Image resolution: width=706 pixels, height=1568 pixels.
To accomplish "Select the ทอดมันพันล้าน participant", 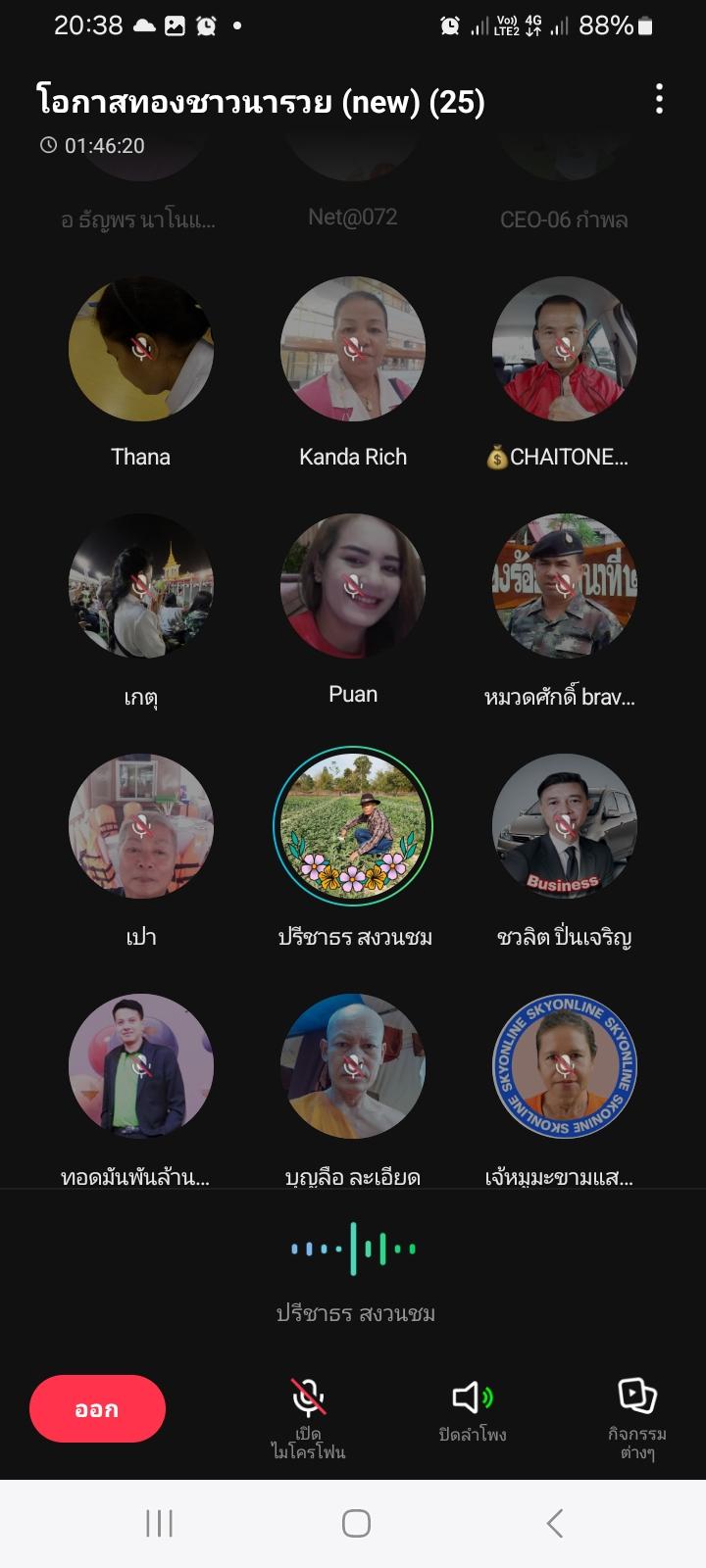I will (141, 1066).
